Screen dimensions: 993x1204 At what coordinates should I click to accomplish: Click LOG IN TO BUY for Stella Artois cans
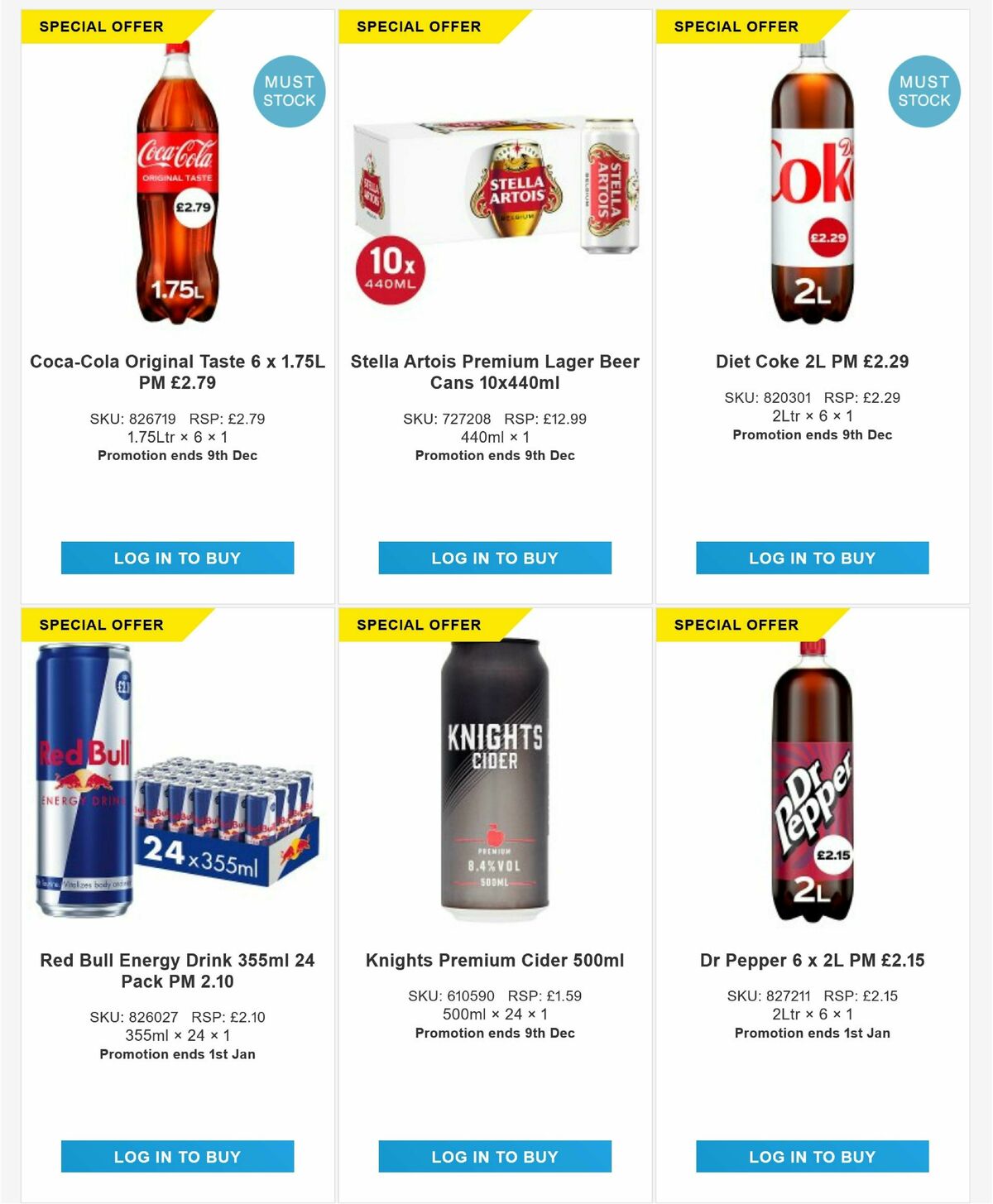coord(494,558)
